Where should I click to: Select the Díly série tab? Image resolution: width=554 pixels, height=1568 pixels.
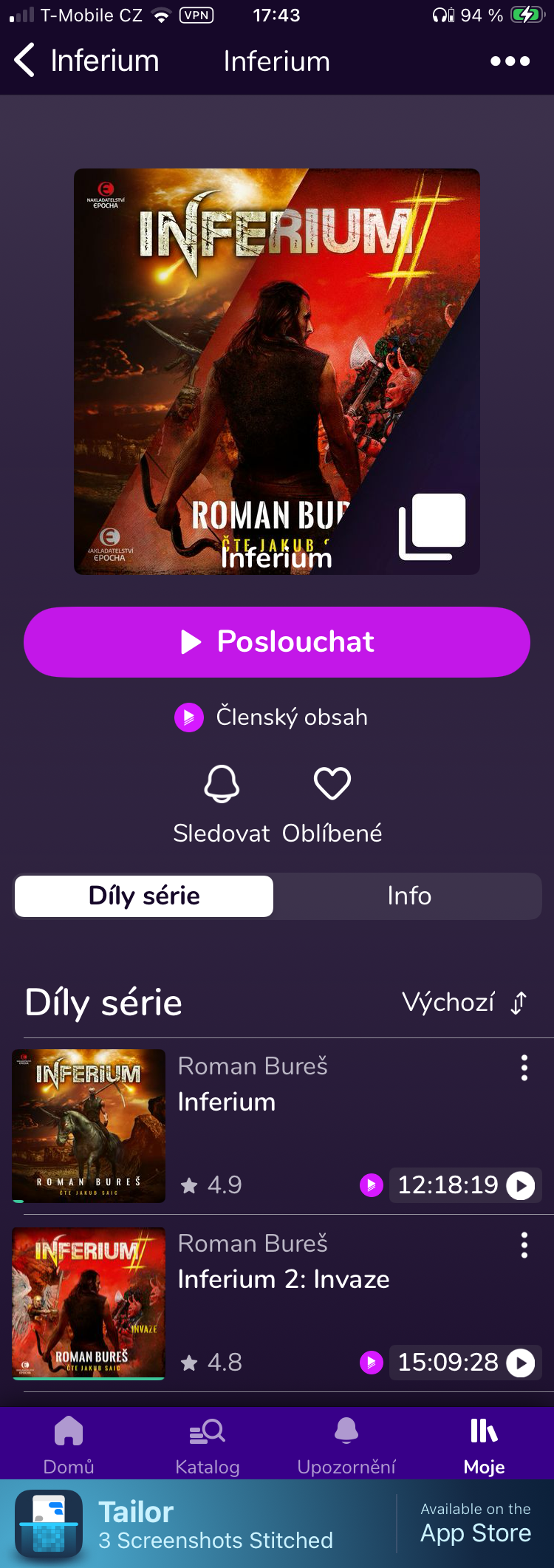coord(144,896)
